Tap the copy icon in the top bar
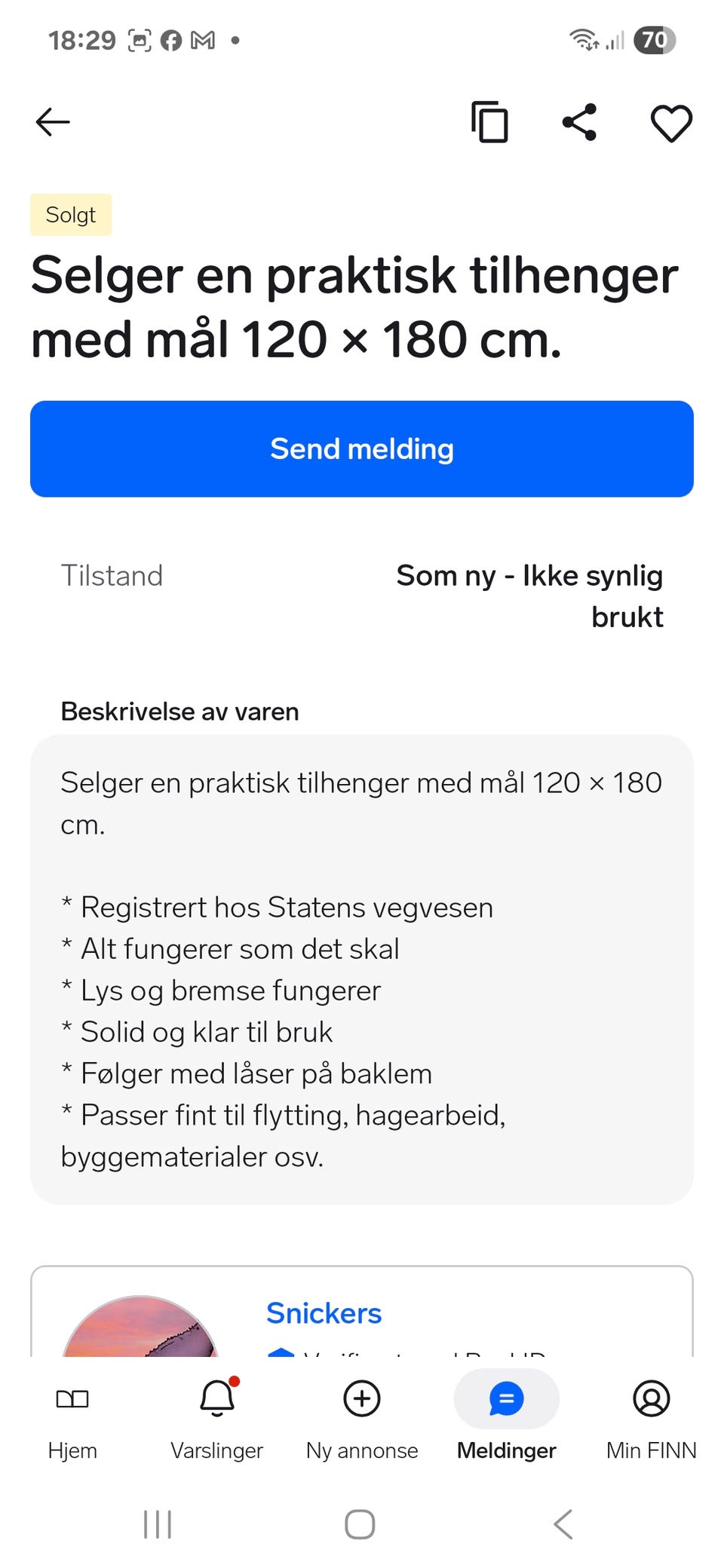The height and width of the screenshot is (1568, 724). [x=489, y=122]
